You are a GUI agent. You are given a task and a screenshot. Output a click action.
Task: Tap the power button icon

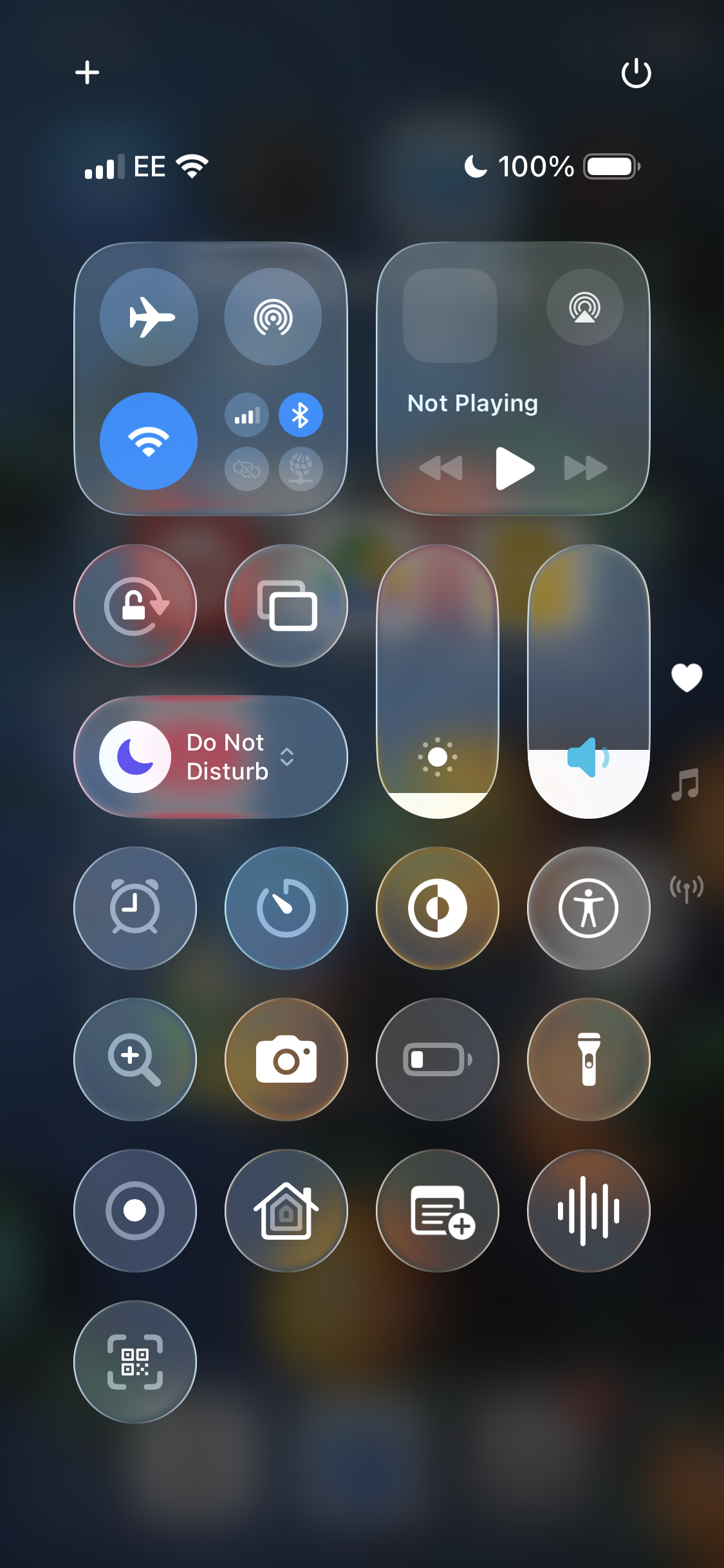pyautogui.click(x=636, y=73)
